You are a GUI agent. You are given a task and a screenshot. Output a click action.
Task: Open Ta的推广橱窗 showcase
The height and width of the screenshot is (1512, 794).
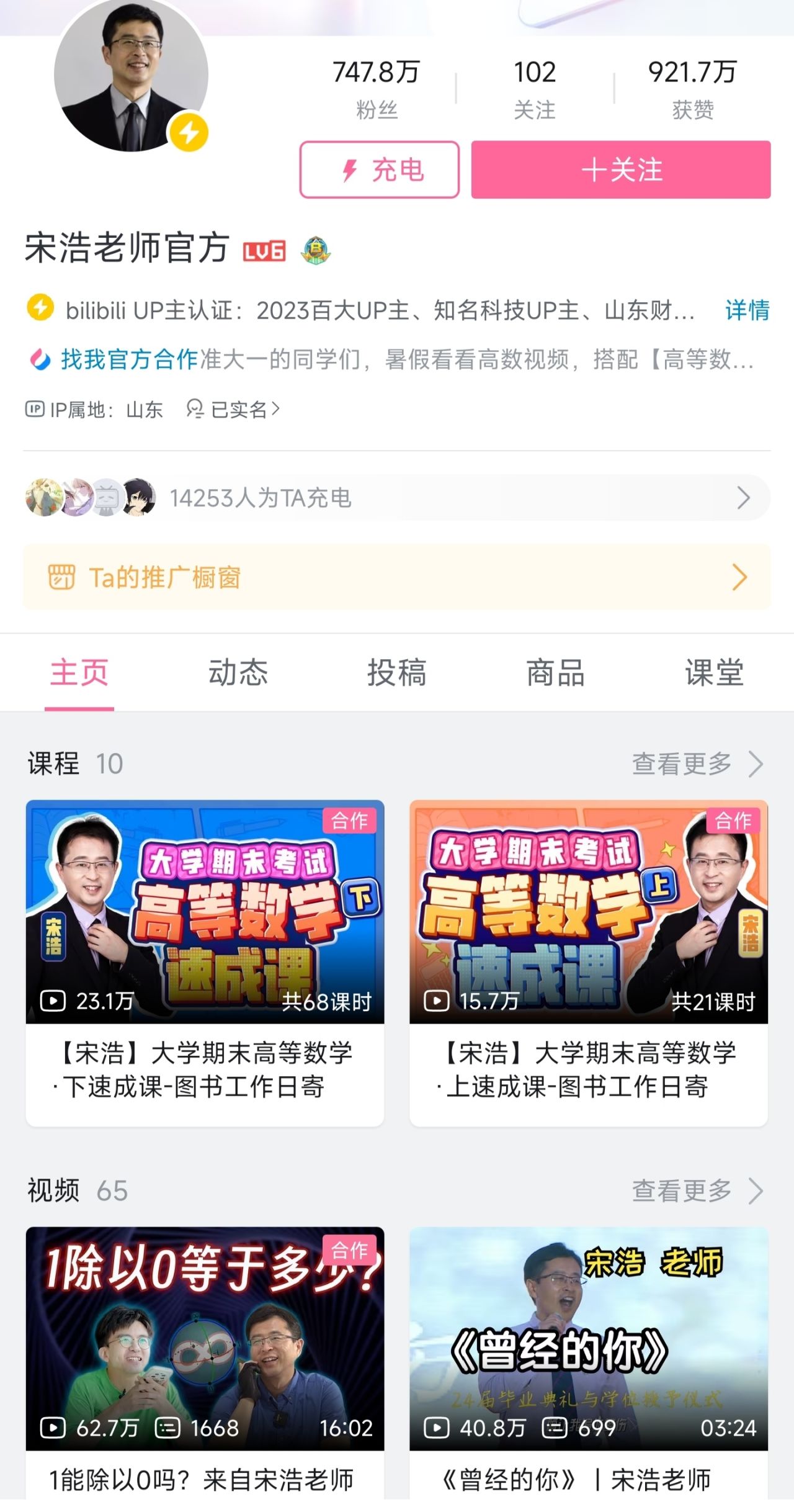click(x=397, y=577)
